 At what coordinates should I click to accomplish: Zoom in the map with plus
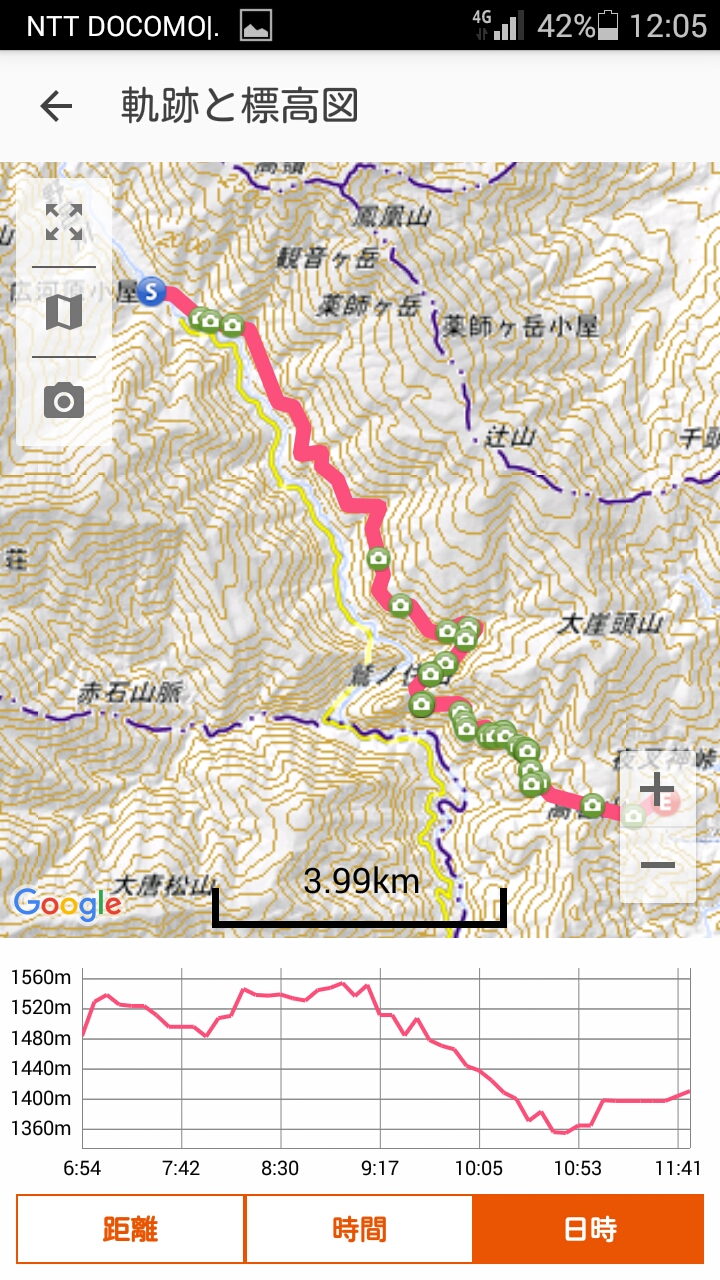(657, 790)
